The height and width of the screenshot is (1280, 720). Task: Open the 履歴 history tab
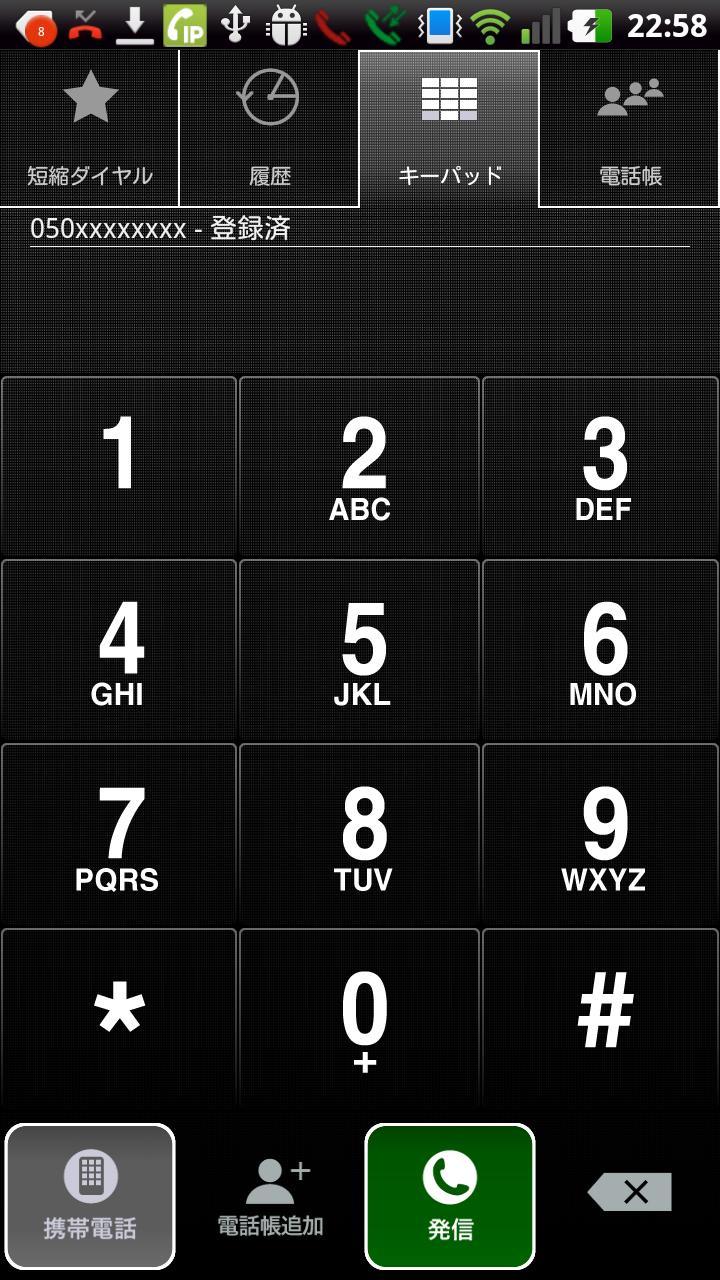(269, 128)
